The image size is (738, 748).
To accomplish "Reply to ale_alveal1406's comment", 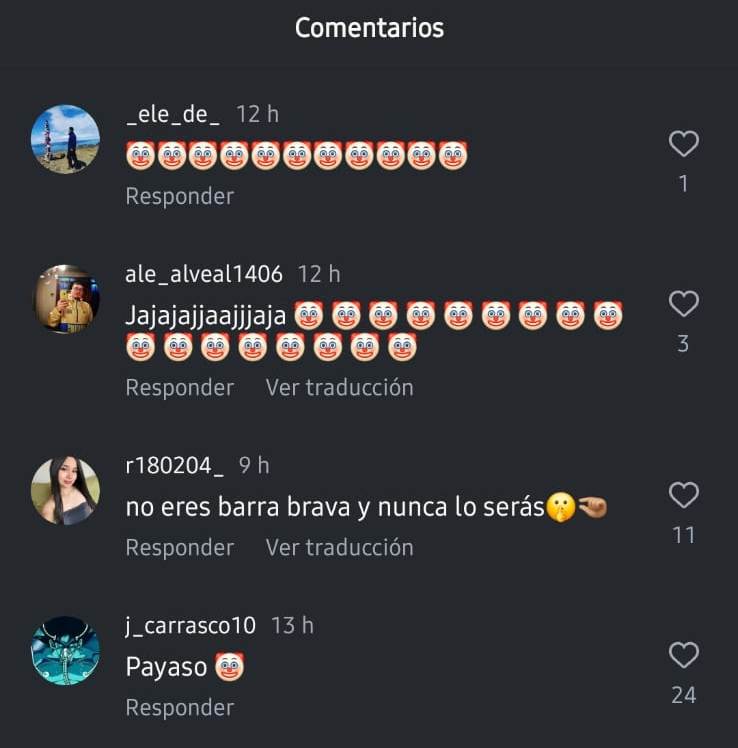I will click(x=179, y=387).
